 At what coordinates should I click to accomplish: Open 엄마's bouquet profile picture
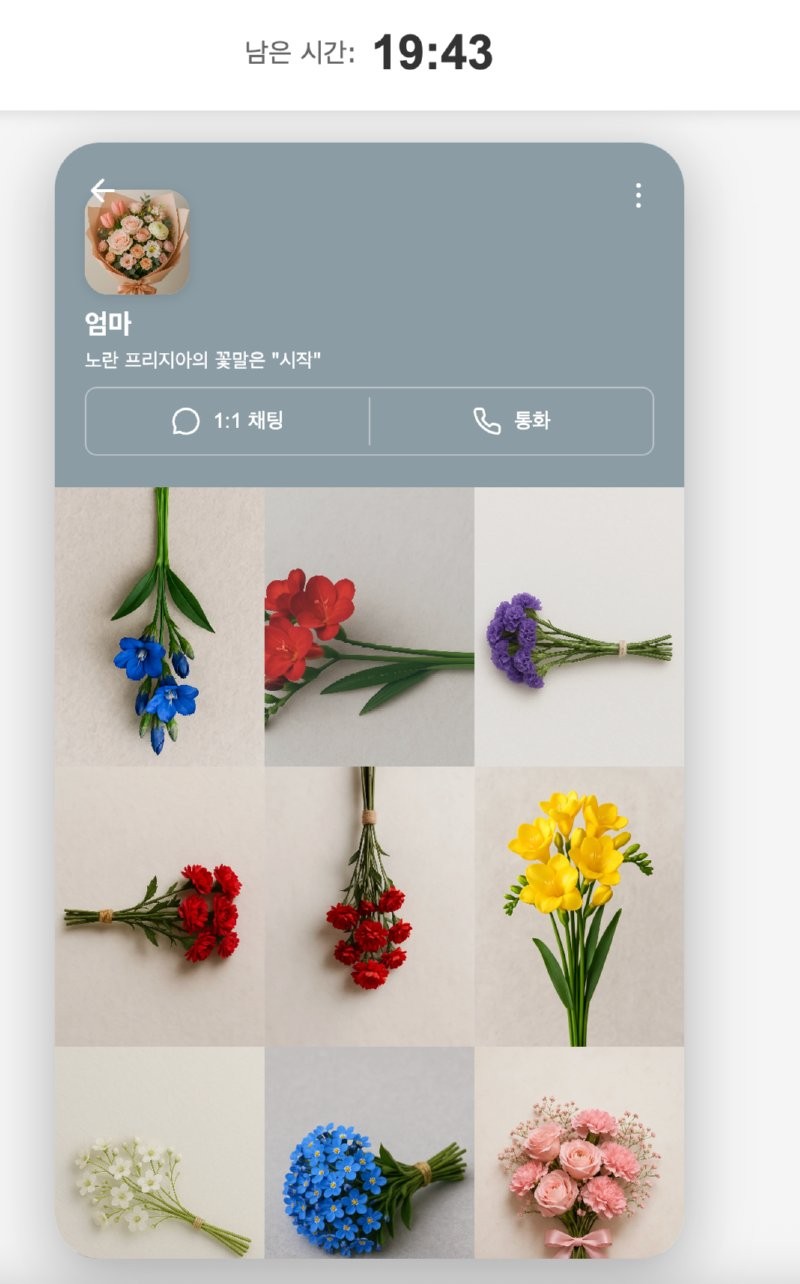(x=137, y=243)
